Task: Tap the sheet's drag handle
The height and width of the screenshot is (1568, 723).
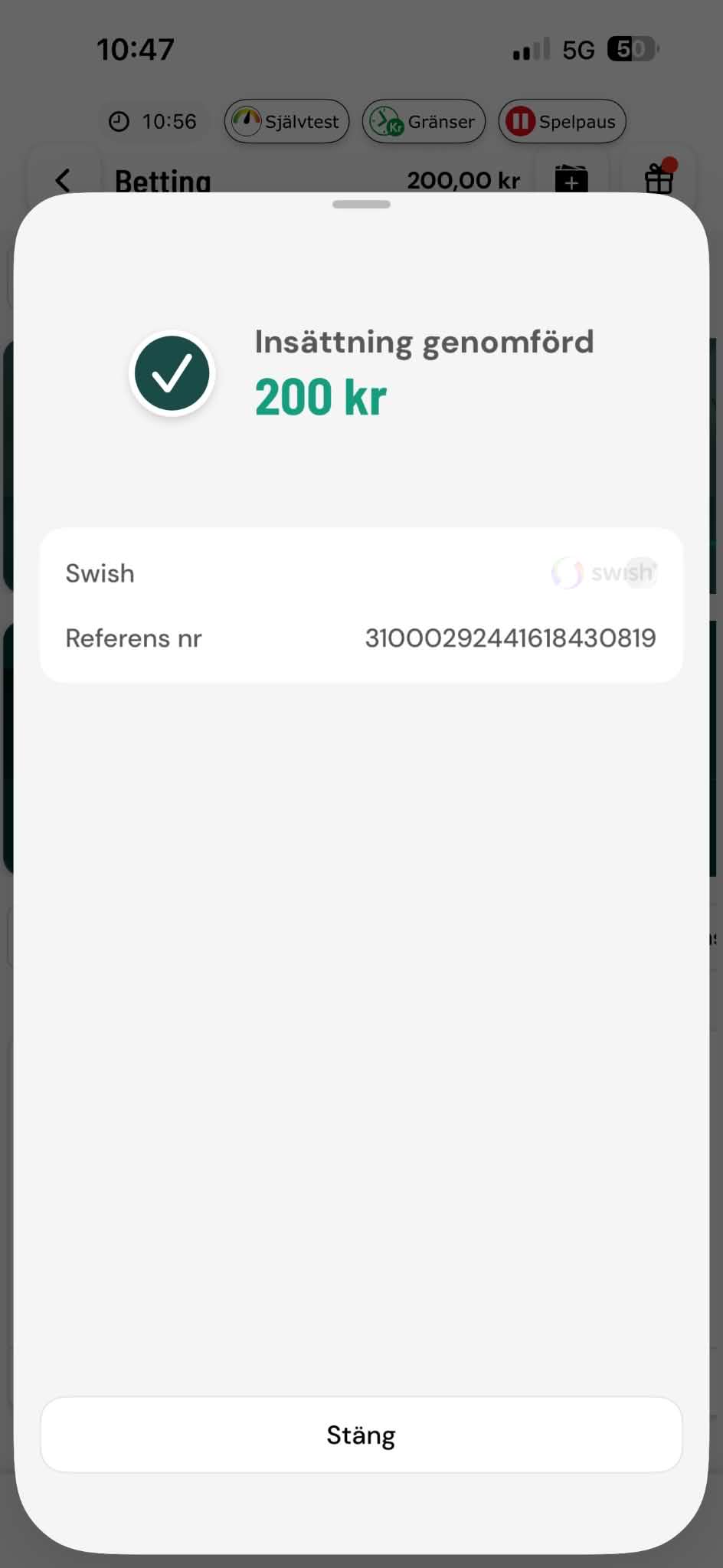Action: click(x=361, y=205)
